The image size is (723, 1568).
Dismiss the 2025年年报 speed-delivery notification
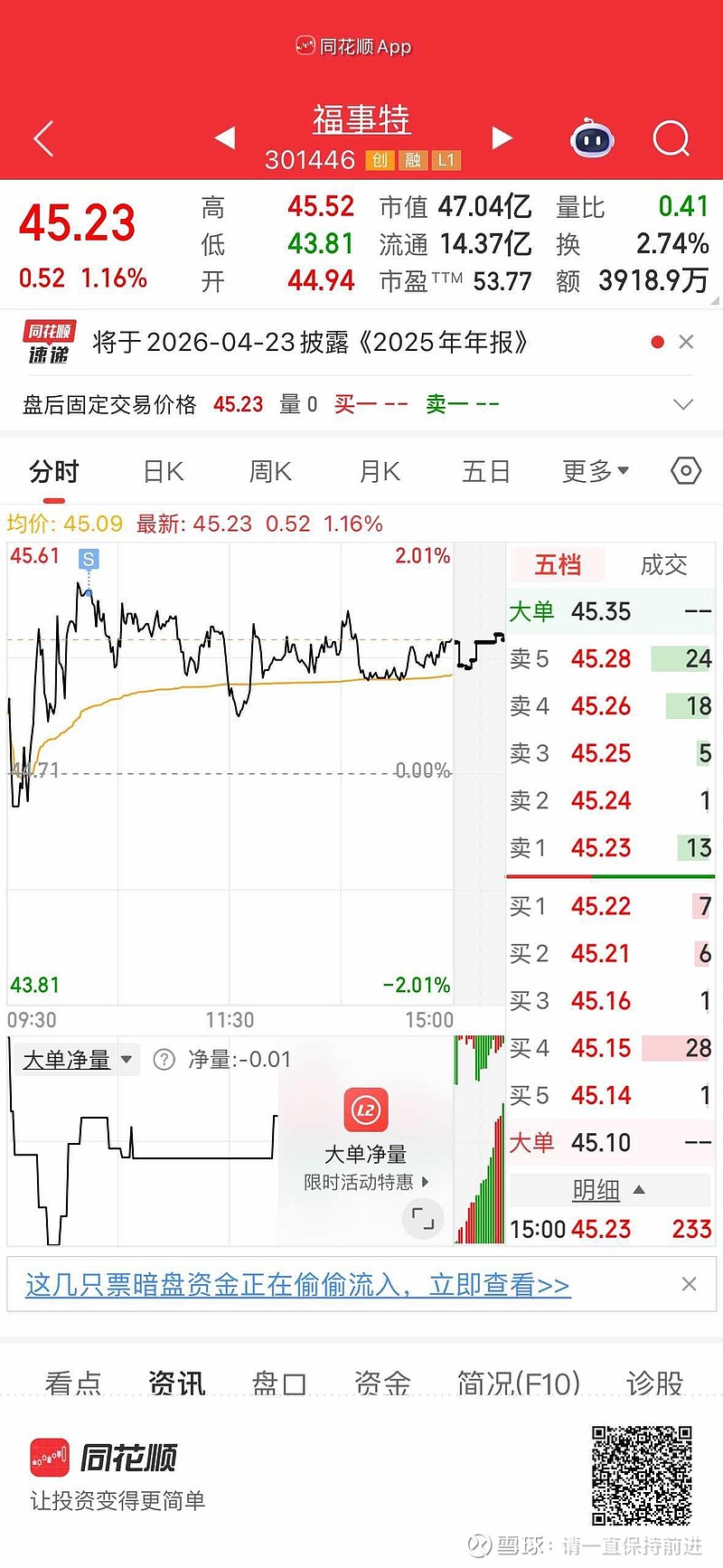[x=687, y=342]
